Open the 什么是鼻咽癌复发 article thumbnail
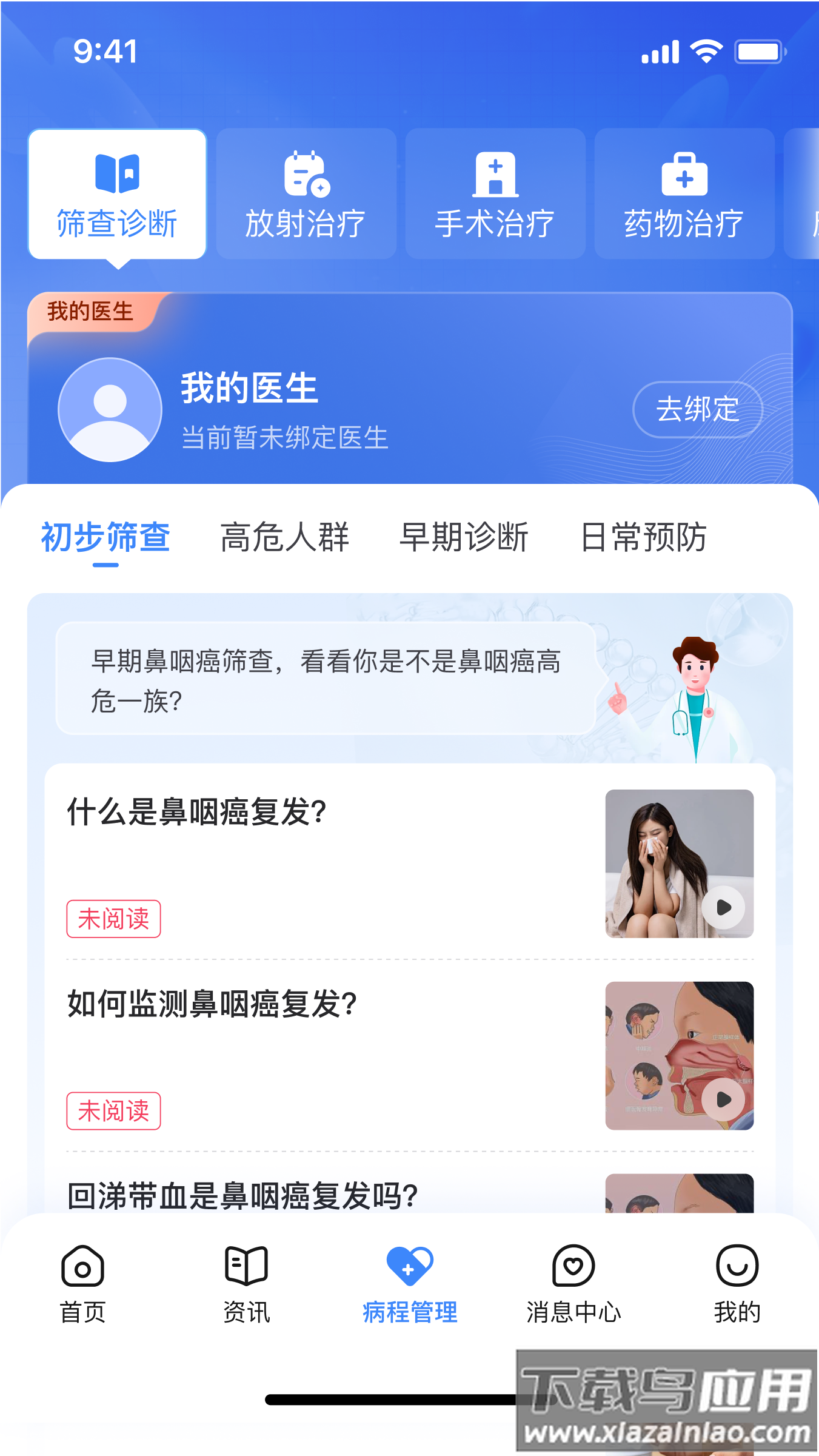The image size is (819, 1456). click(x=679, y=864)
